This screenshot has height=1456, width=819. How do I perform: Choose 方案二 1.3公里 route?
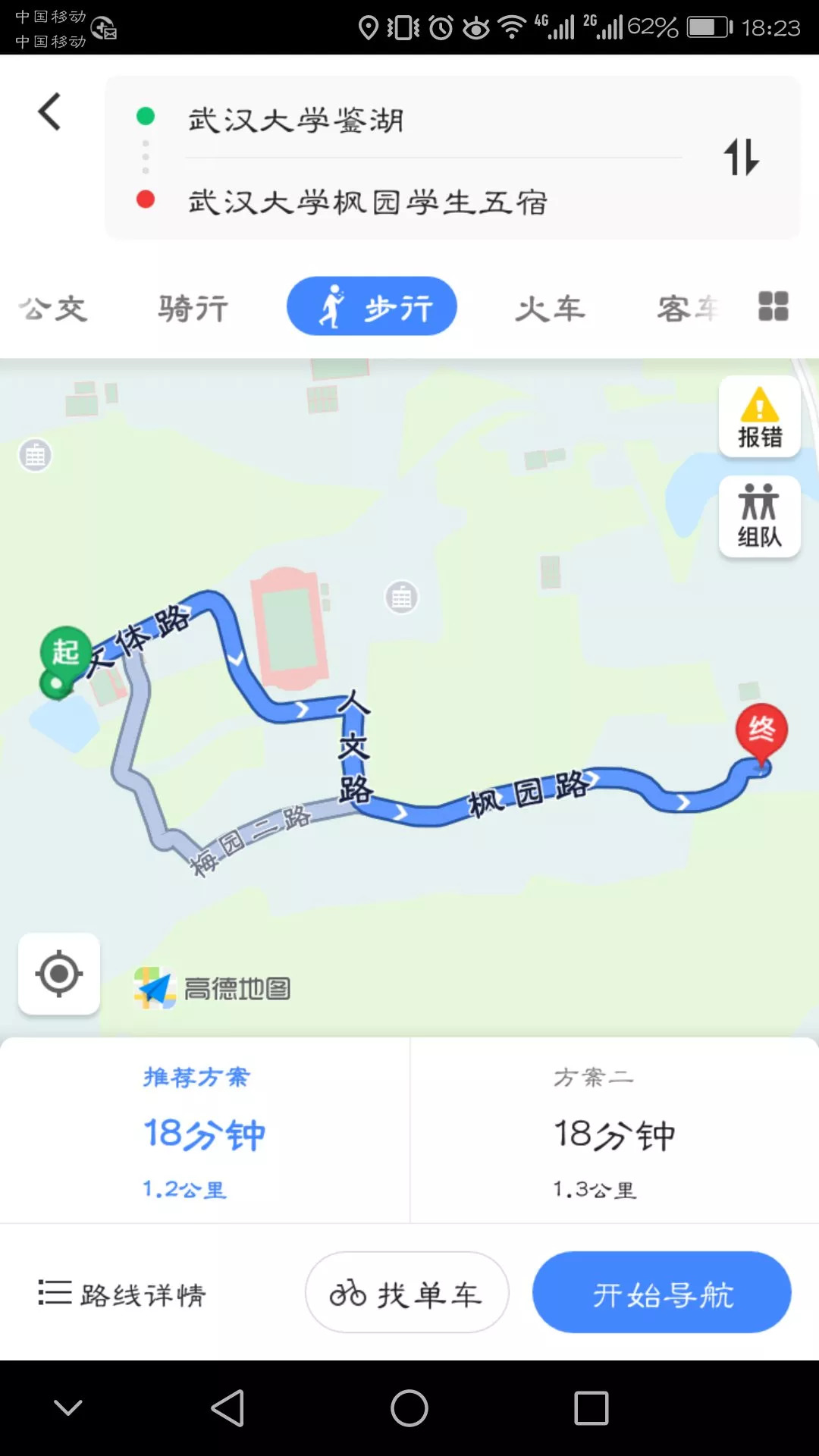614,1131
